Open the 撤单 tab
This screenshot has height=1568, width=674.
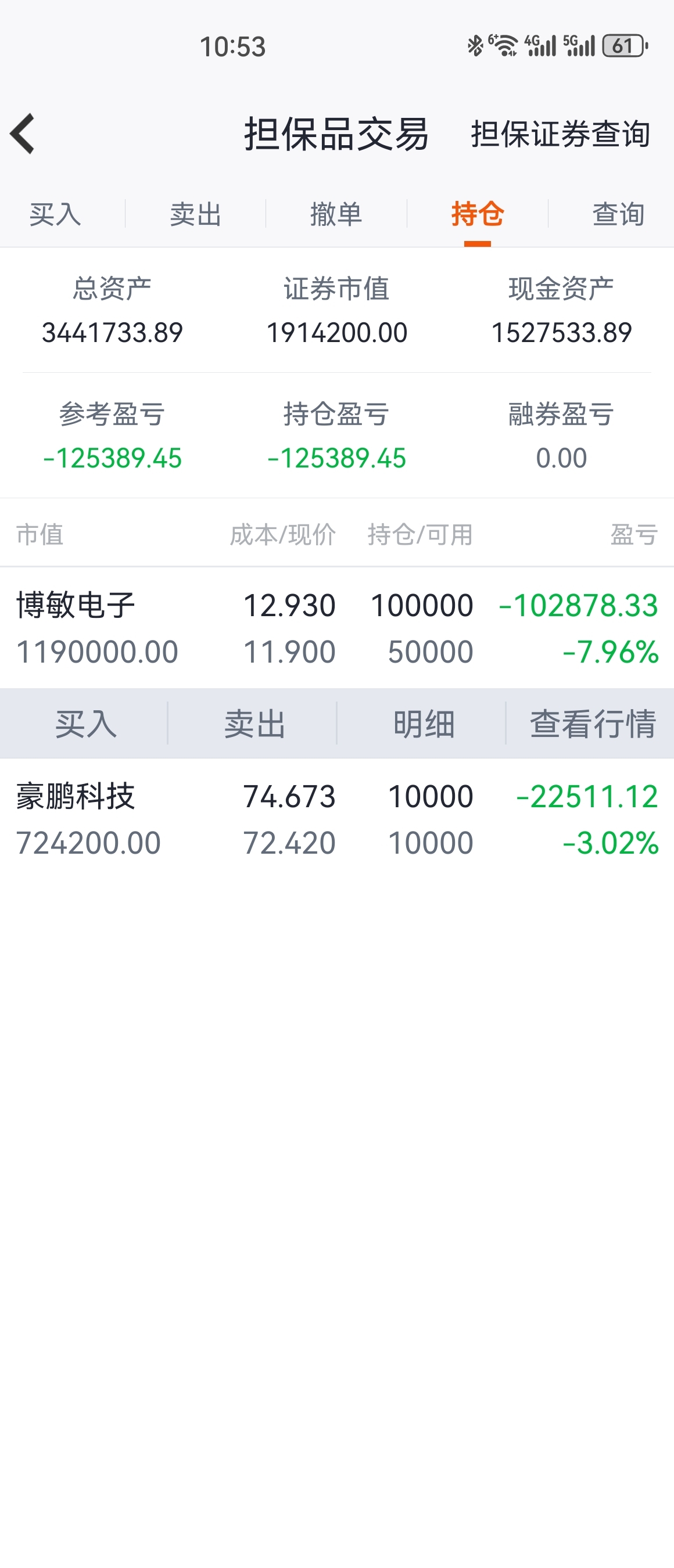tap(336, 214)
